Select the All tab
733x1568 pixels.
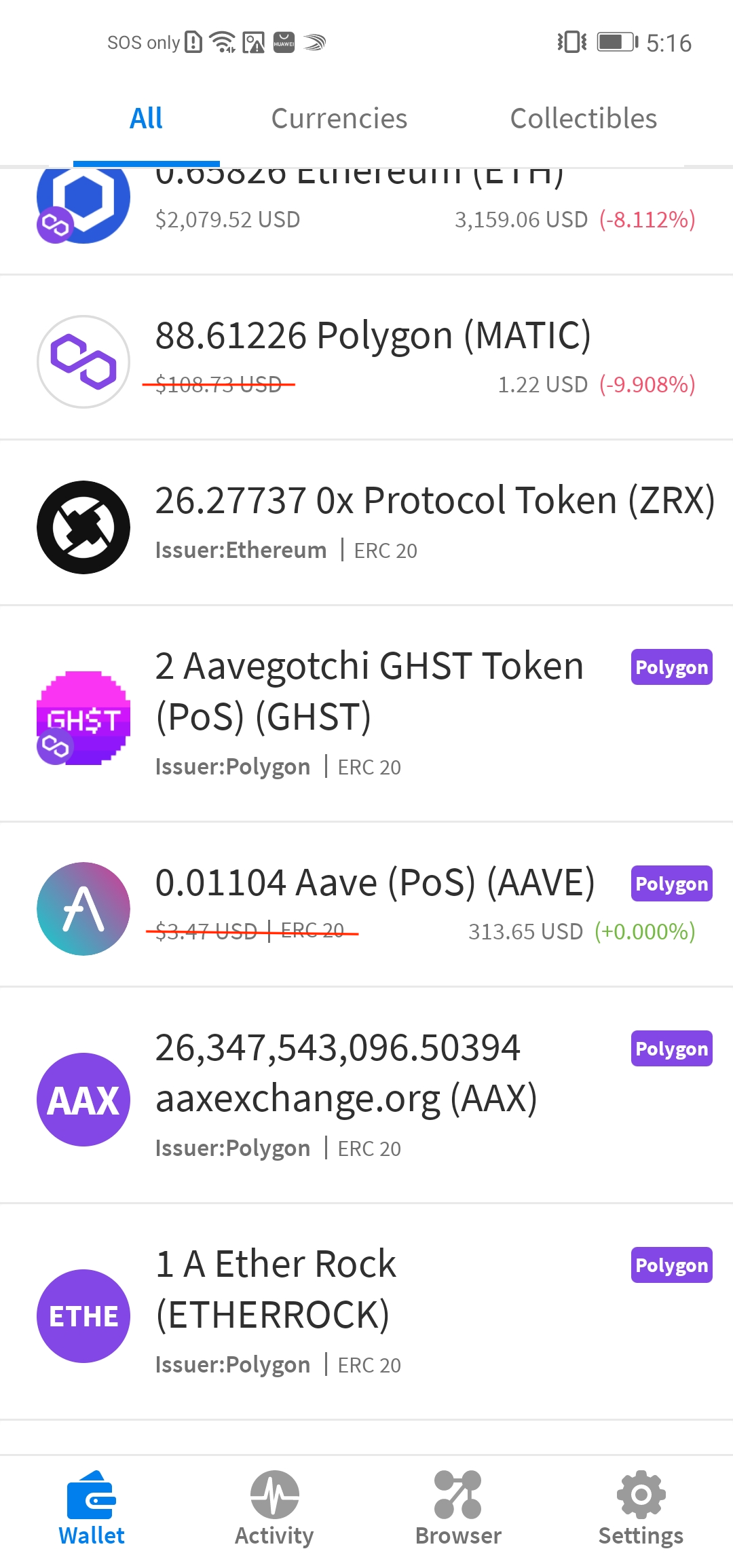click(x=145, y=118)
